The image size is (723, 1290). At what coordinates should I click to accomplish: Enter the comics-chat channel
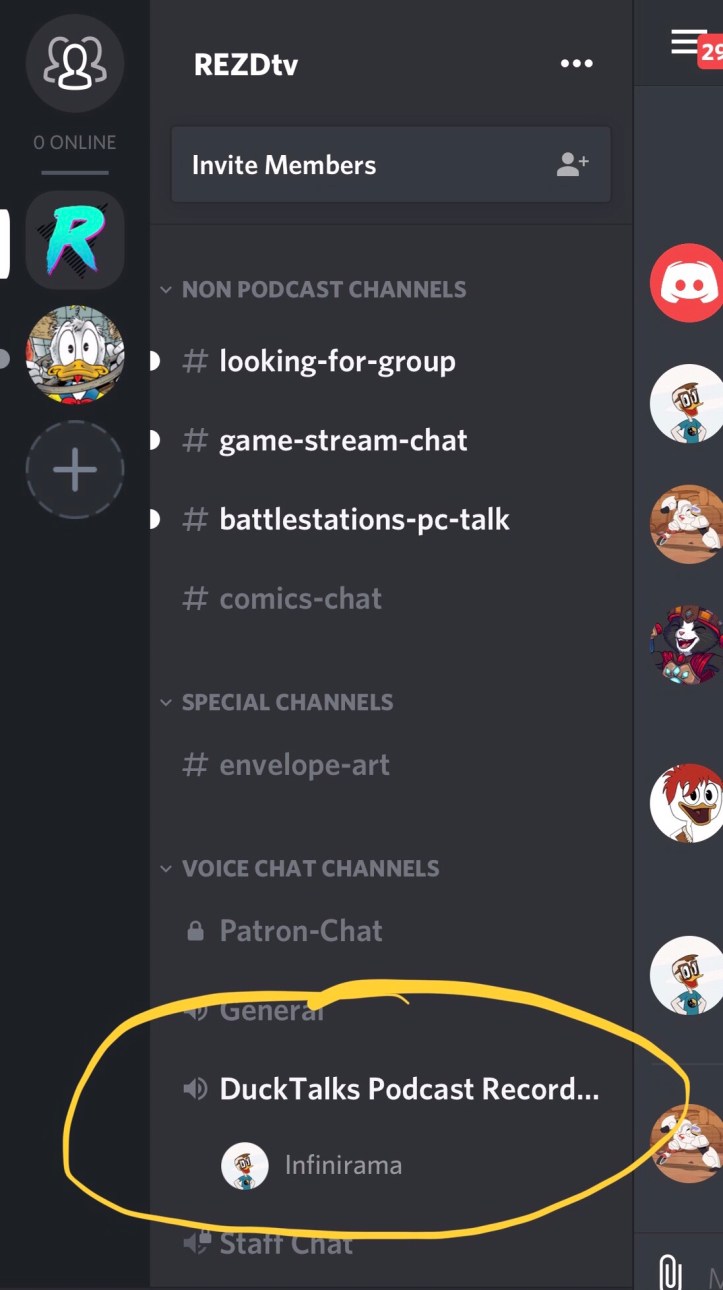click(x=300, y=598)
